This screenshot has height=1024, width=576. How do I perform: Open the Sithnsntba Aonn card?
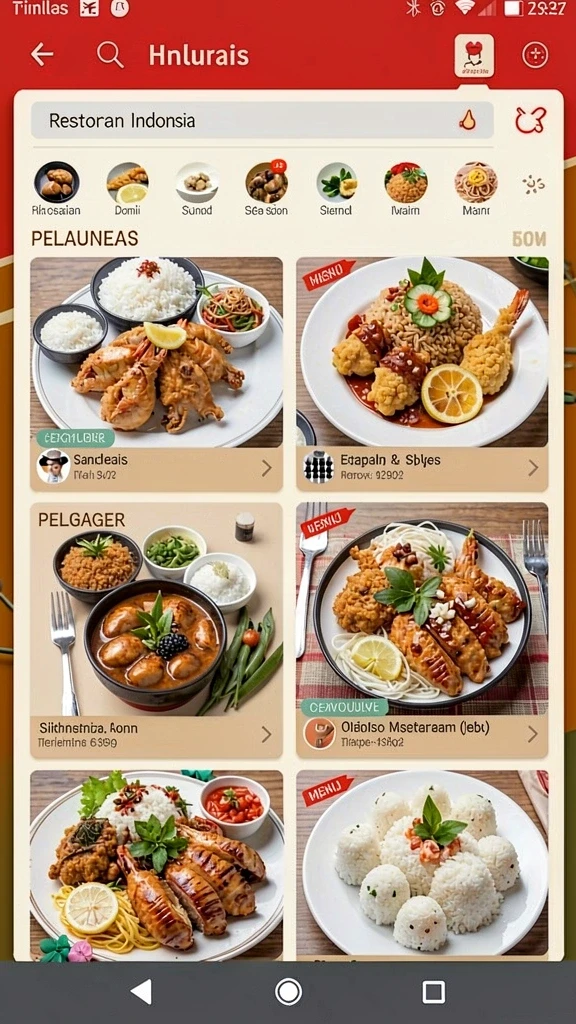coord(157,630)
